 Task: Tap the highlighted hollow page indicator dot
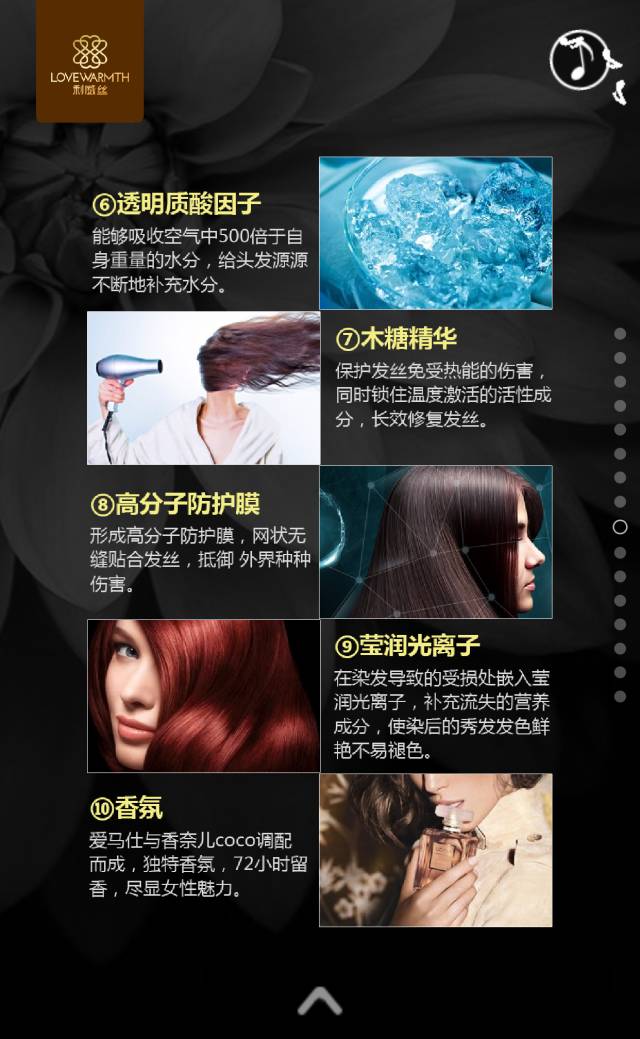pos(620,527)
